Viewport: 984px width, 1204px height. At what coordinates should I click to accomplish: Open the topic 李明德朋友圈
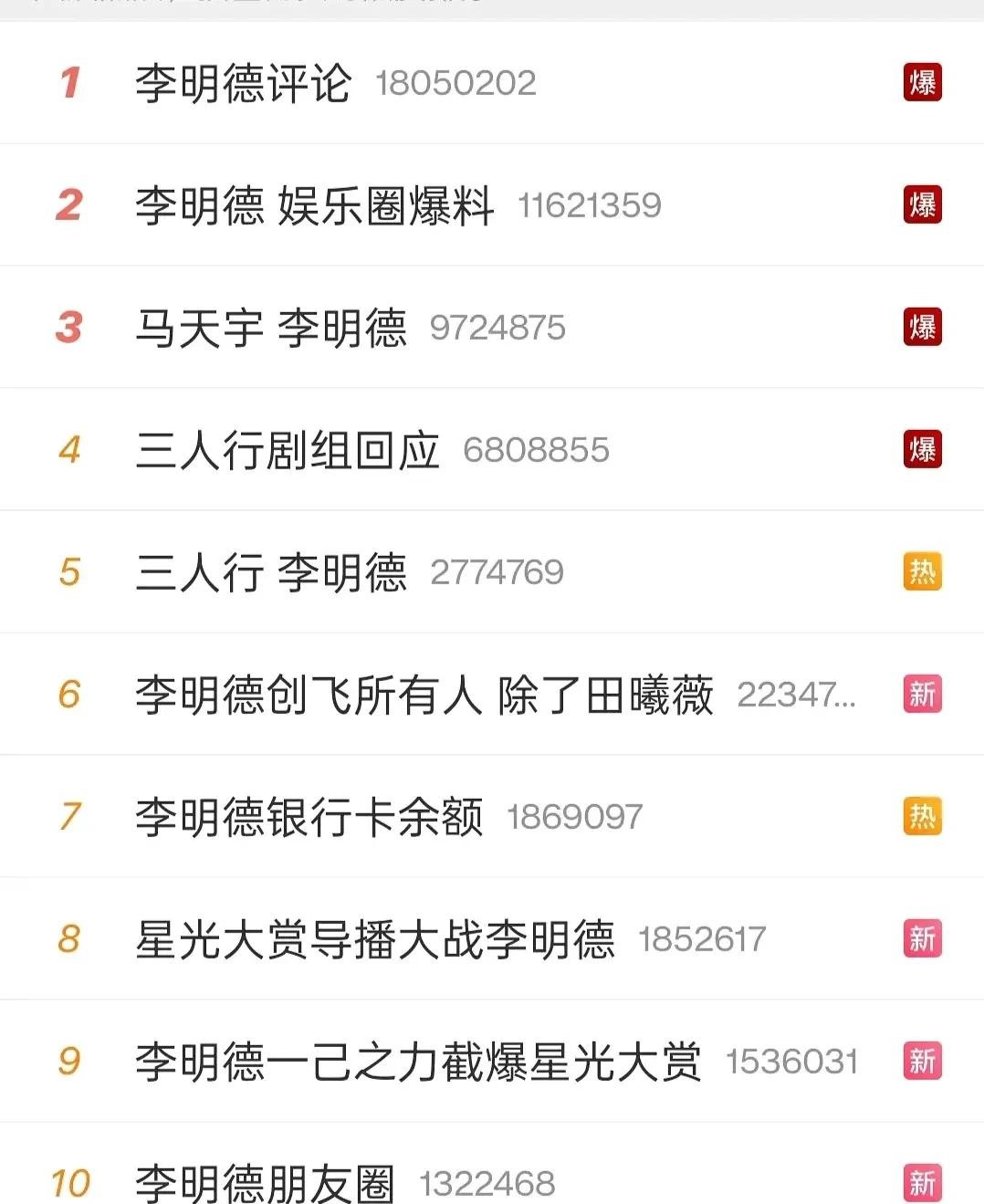(265, 1183)
